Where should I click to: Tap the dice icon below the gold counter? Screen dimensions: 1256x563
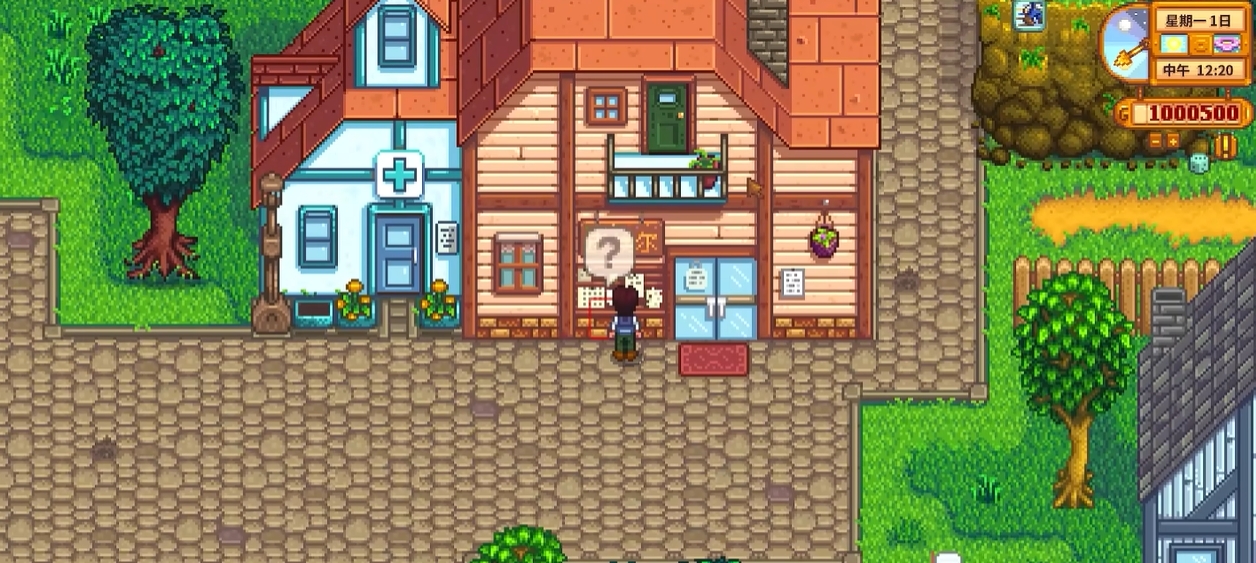click(x=1200, y=163)
